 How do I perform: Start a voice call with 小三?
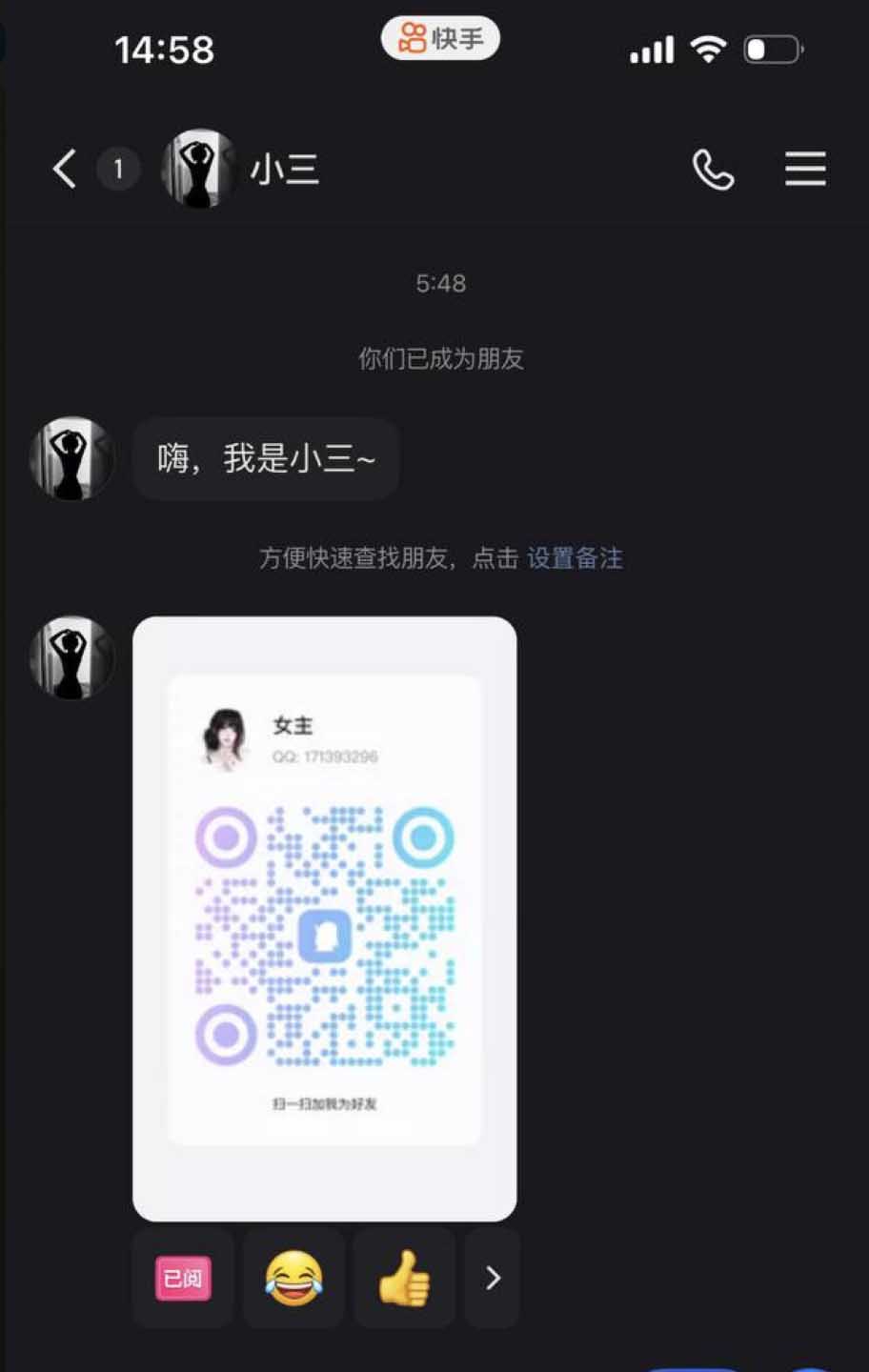coord(713,171)
